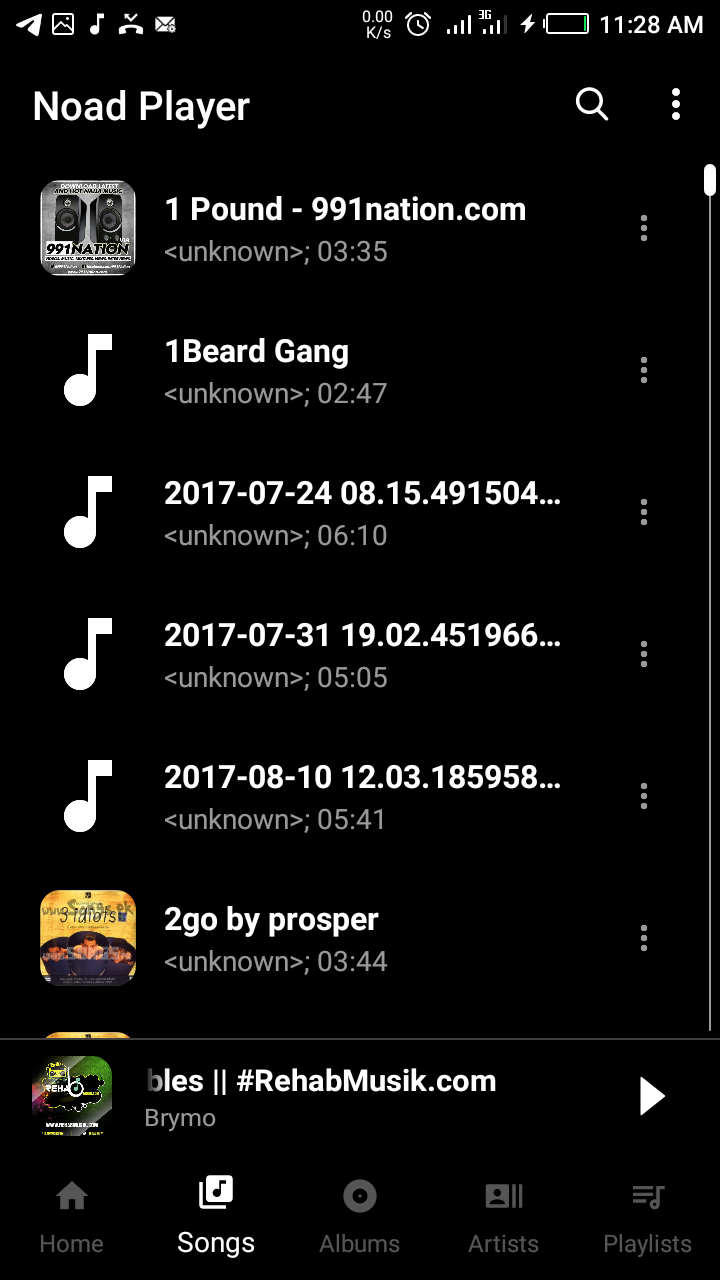
Task: Play the song 1 Pound - 991nation.com
Action: click(x=344, y=229)
